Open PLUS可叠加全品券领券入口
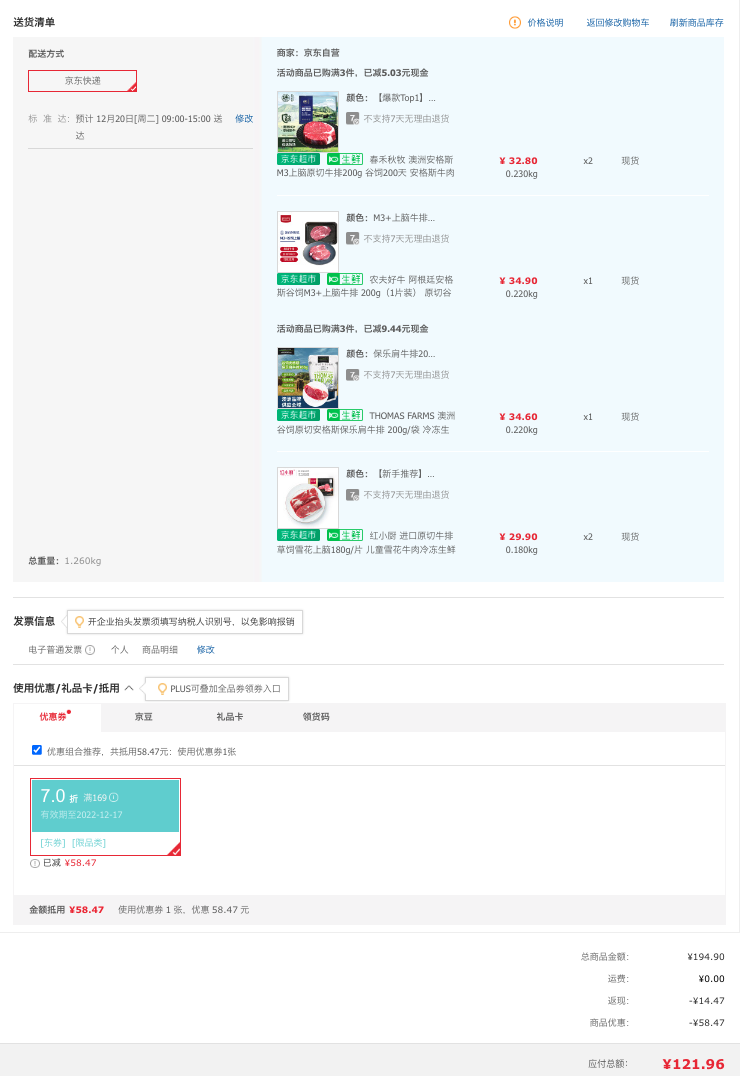The image size is (740, 1076). pyautogui.click(x=219, y=689)
